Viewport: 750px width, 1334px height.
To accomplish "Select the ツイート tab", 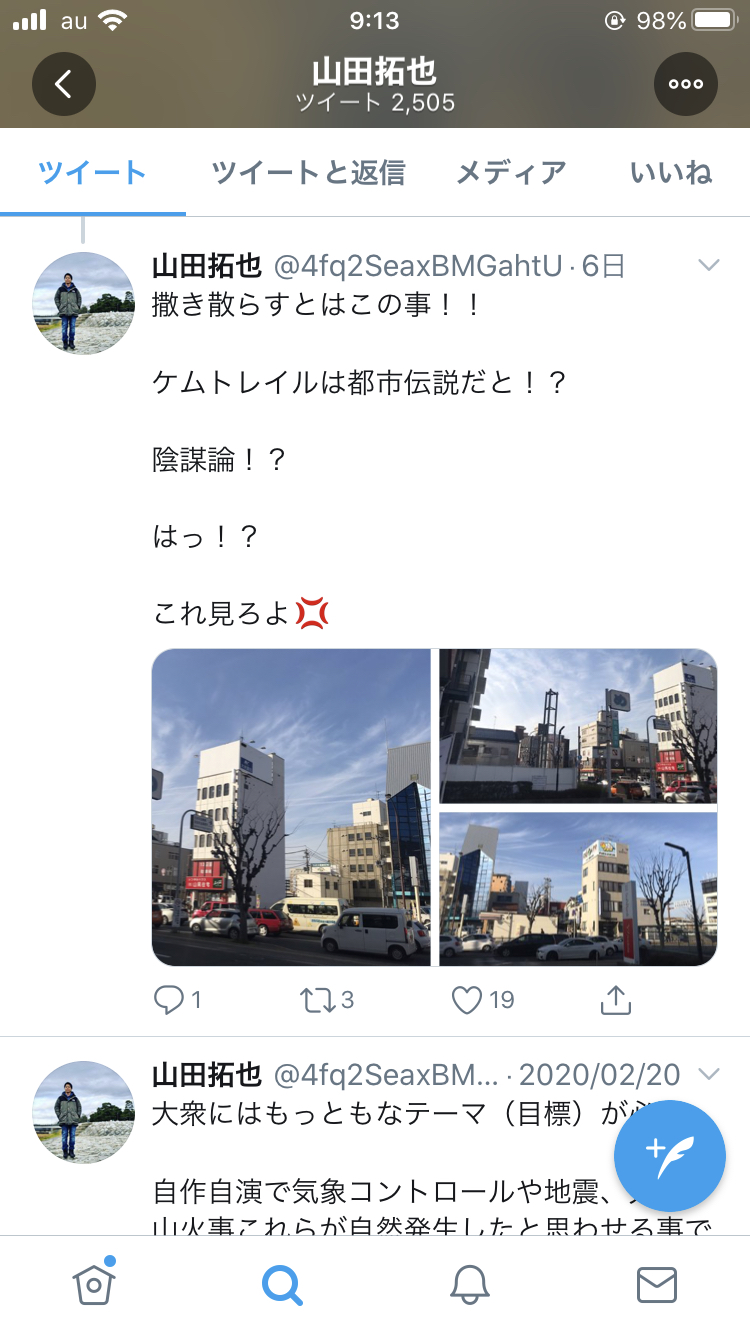I will (x=93, y=172).
